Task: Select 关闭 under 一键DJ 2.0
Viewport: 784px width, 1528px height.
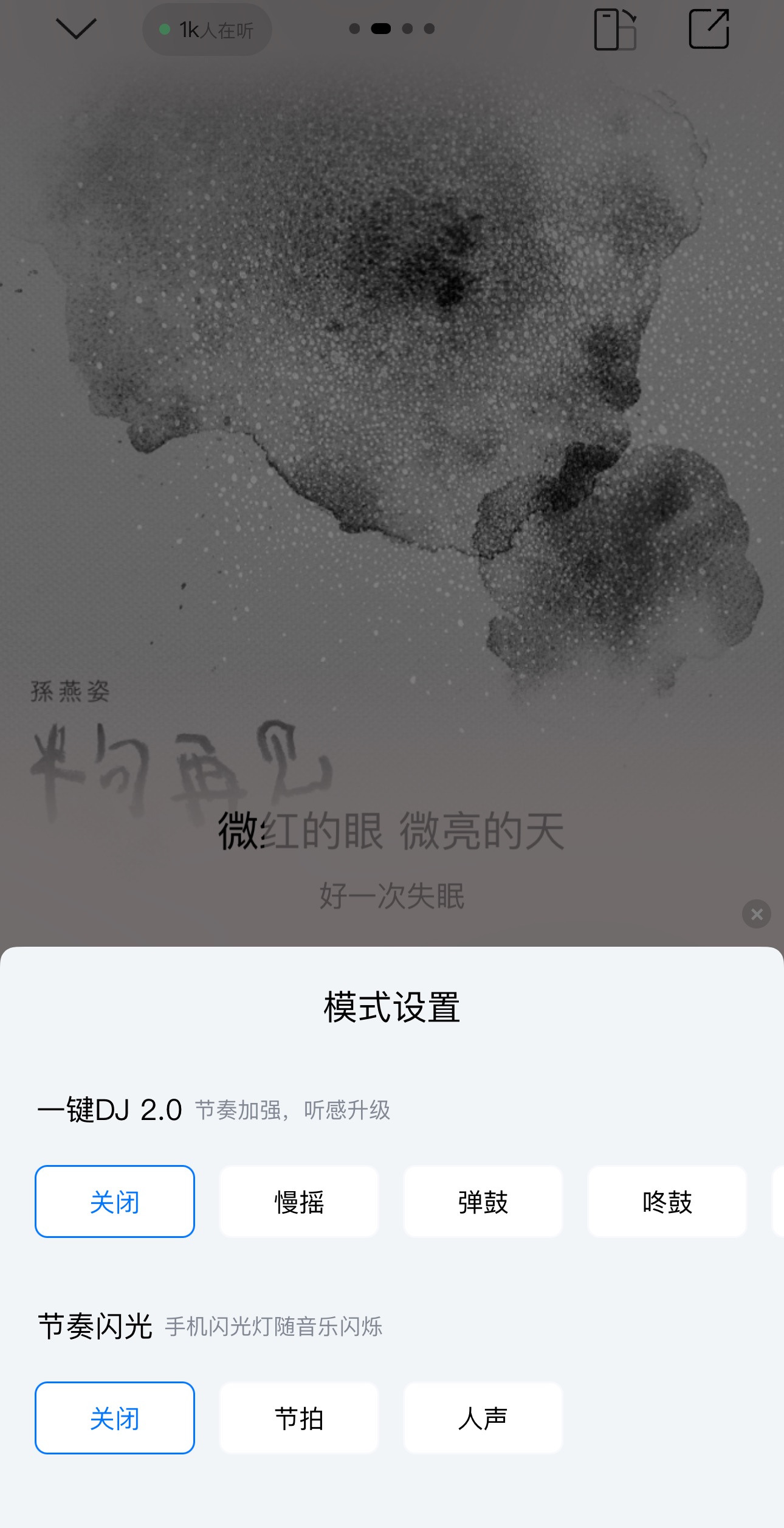Action: (115, 1201)
